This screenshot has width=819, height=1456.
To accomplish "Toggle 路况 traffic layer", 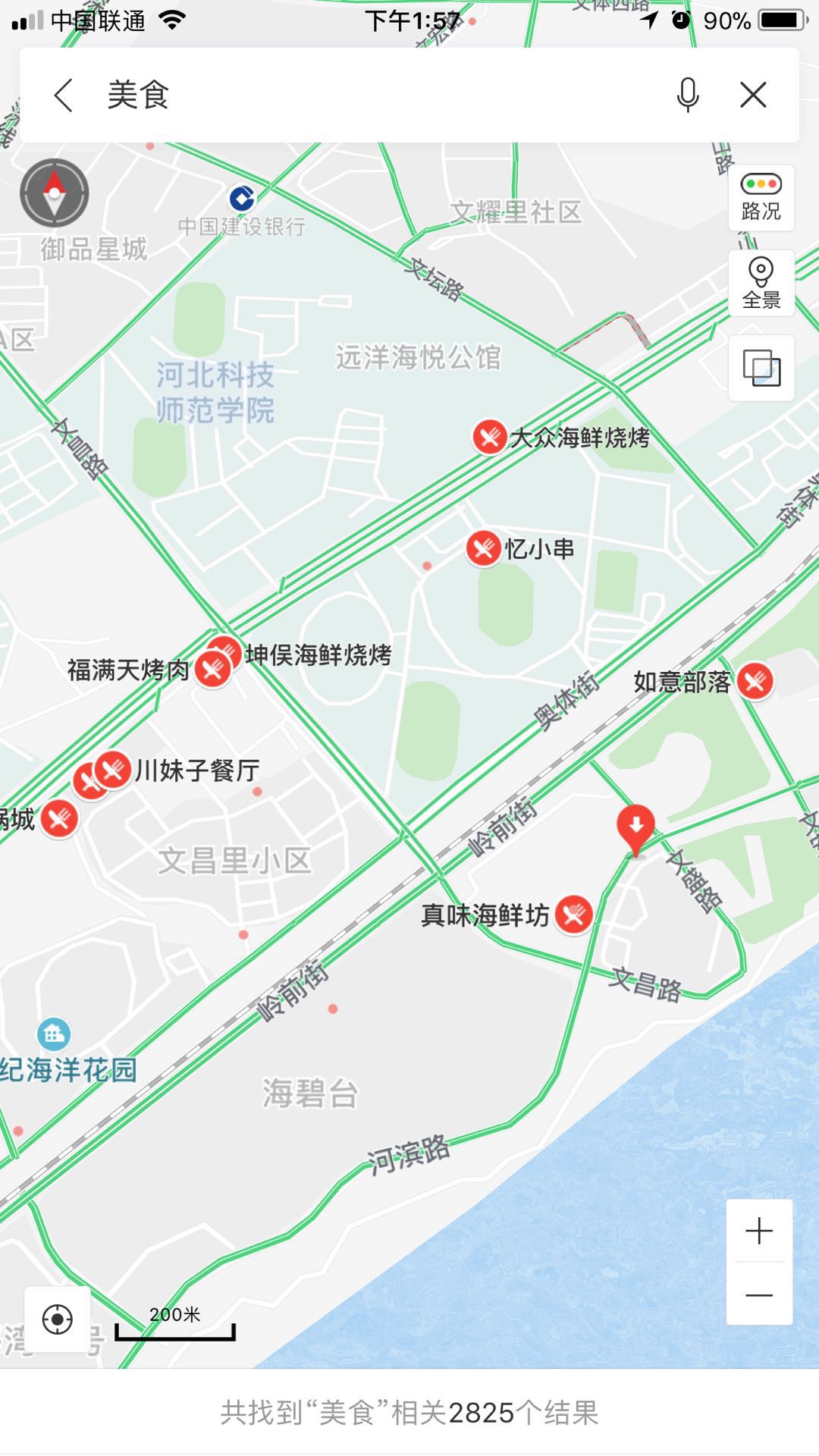I will click(x=761, y=197).
